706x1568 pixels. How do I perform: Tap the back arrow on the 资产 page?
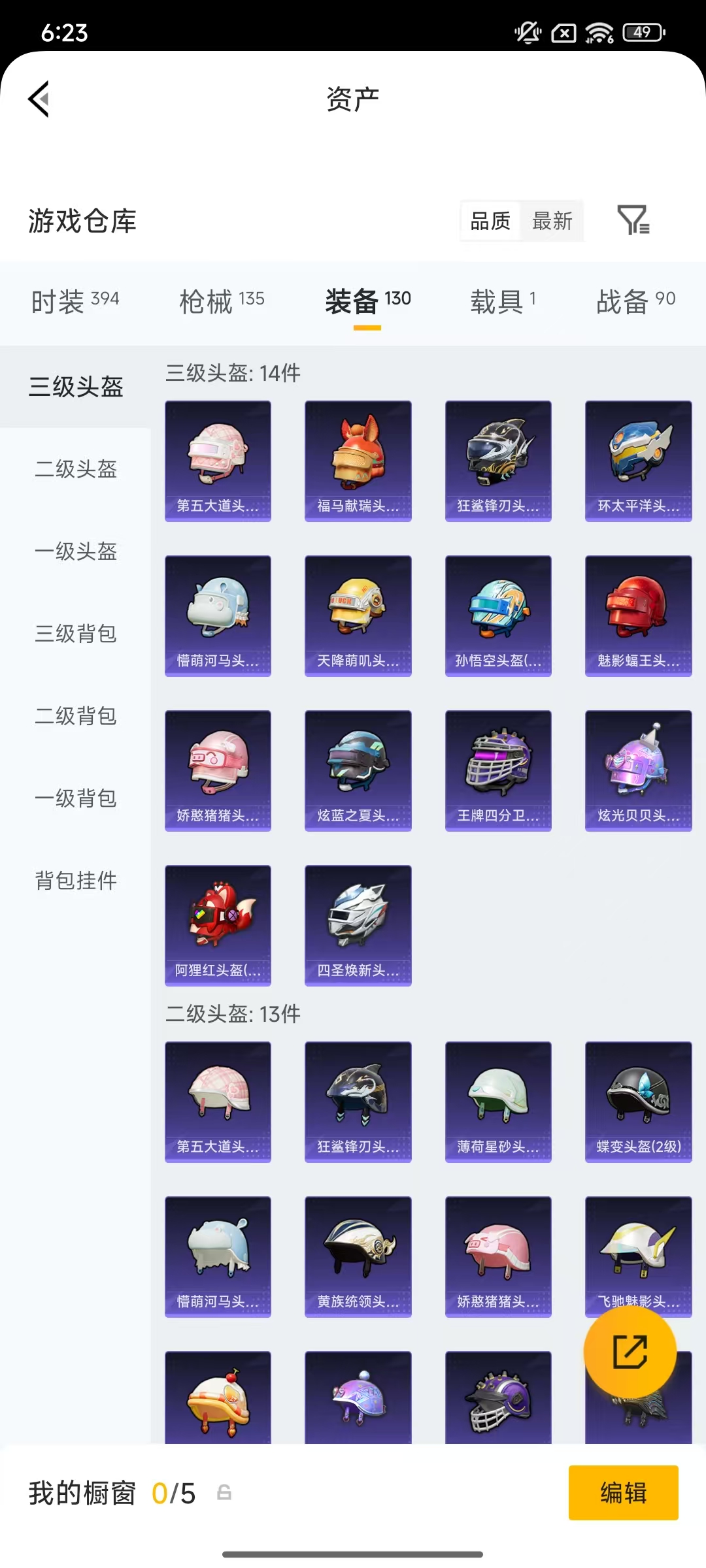[39, 99]
